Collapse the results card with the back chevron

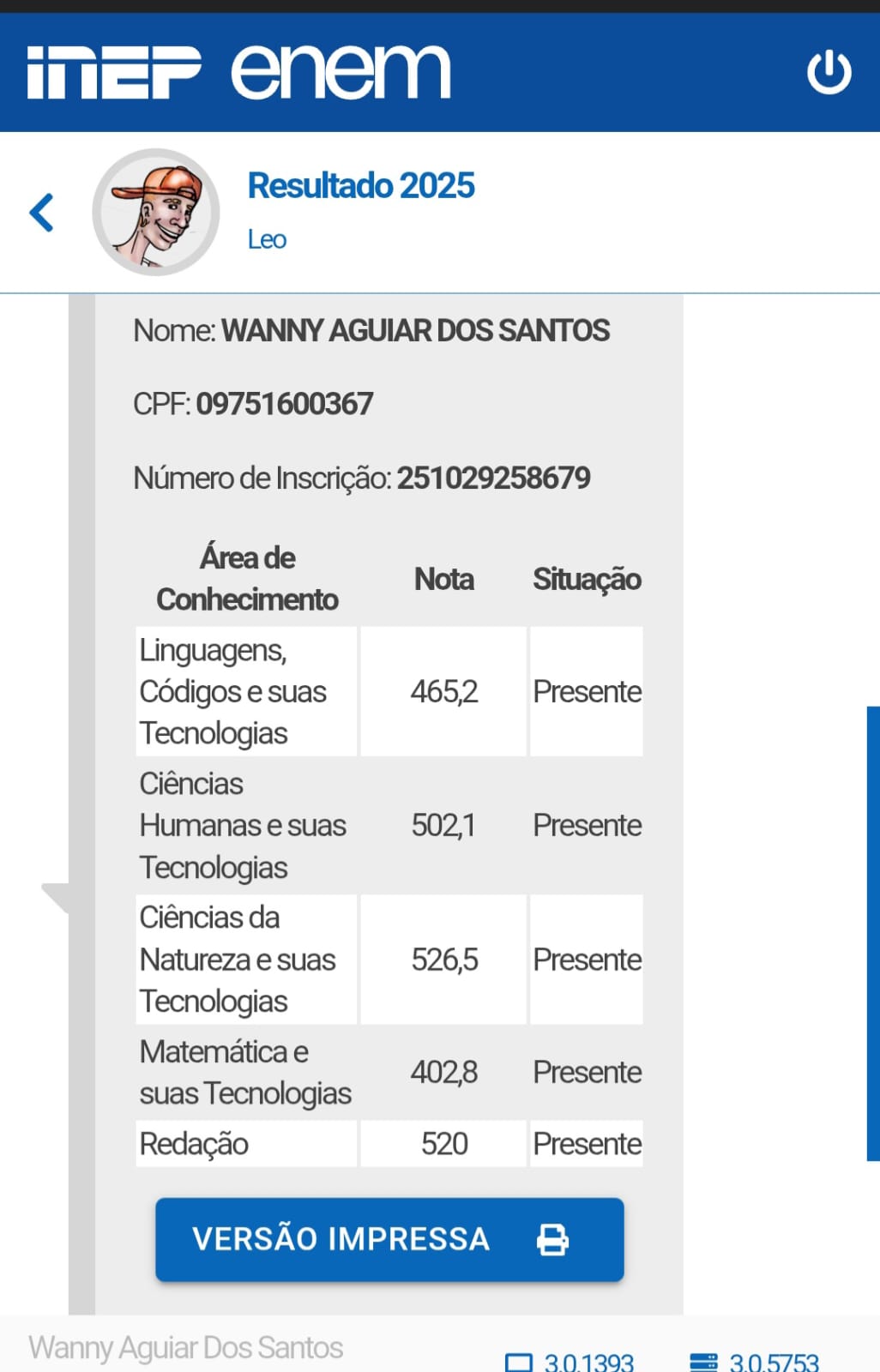[41, 212]
